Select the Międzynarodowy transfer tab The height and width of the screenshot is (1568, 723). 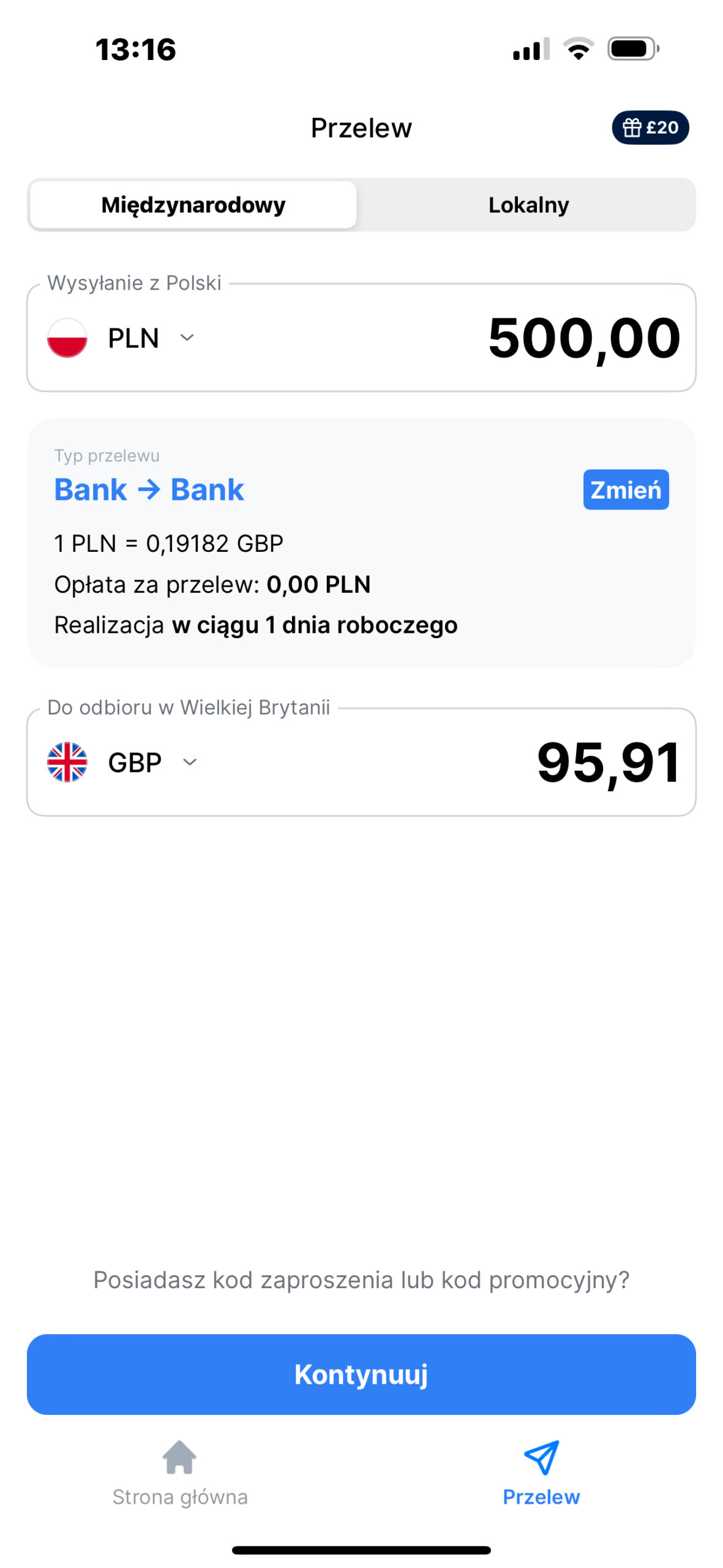pos(193,205)
